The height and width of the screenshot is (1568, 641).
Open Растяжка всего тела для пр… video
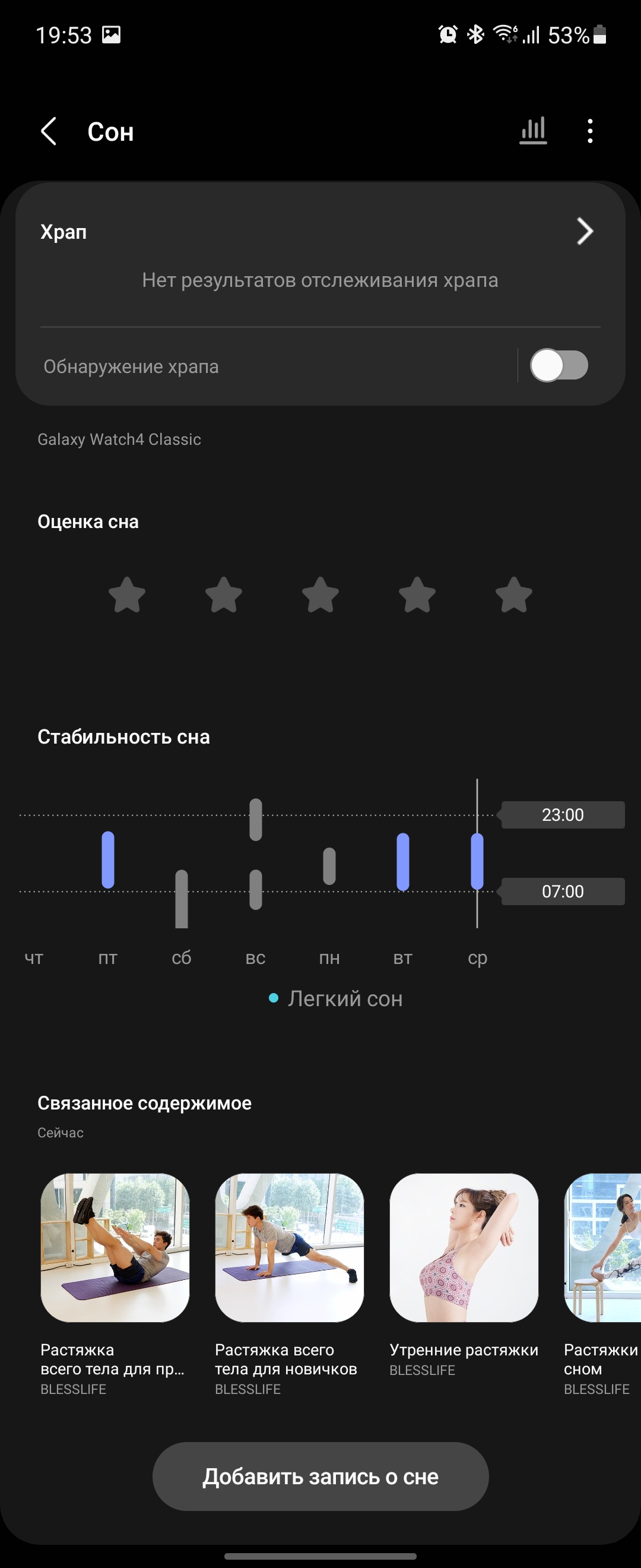115,1247
